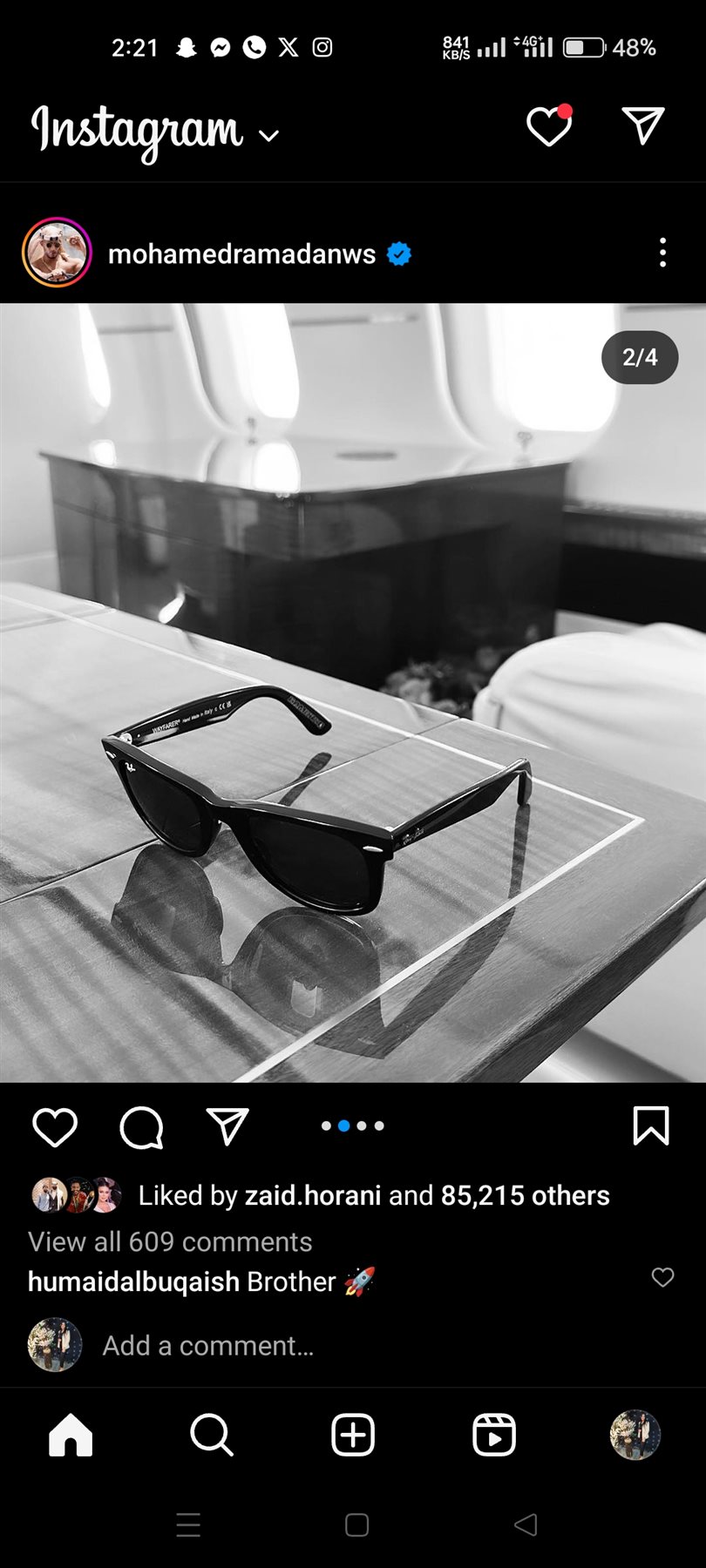Like humaidalbuqaish's comment
Screen dimensions: 706x1568
pos(662,1277)
